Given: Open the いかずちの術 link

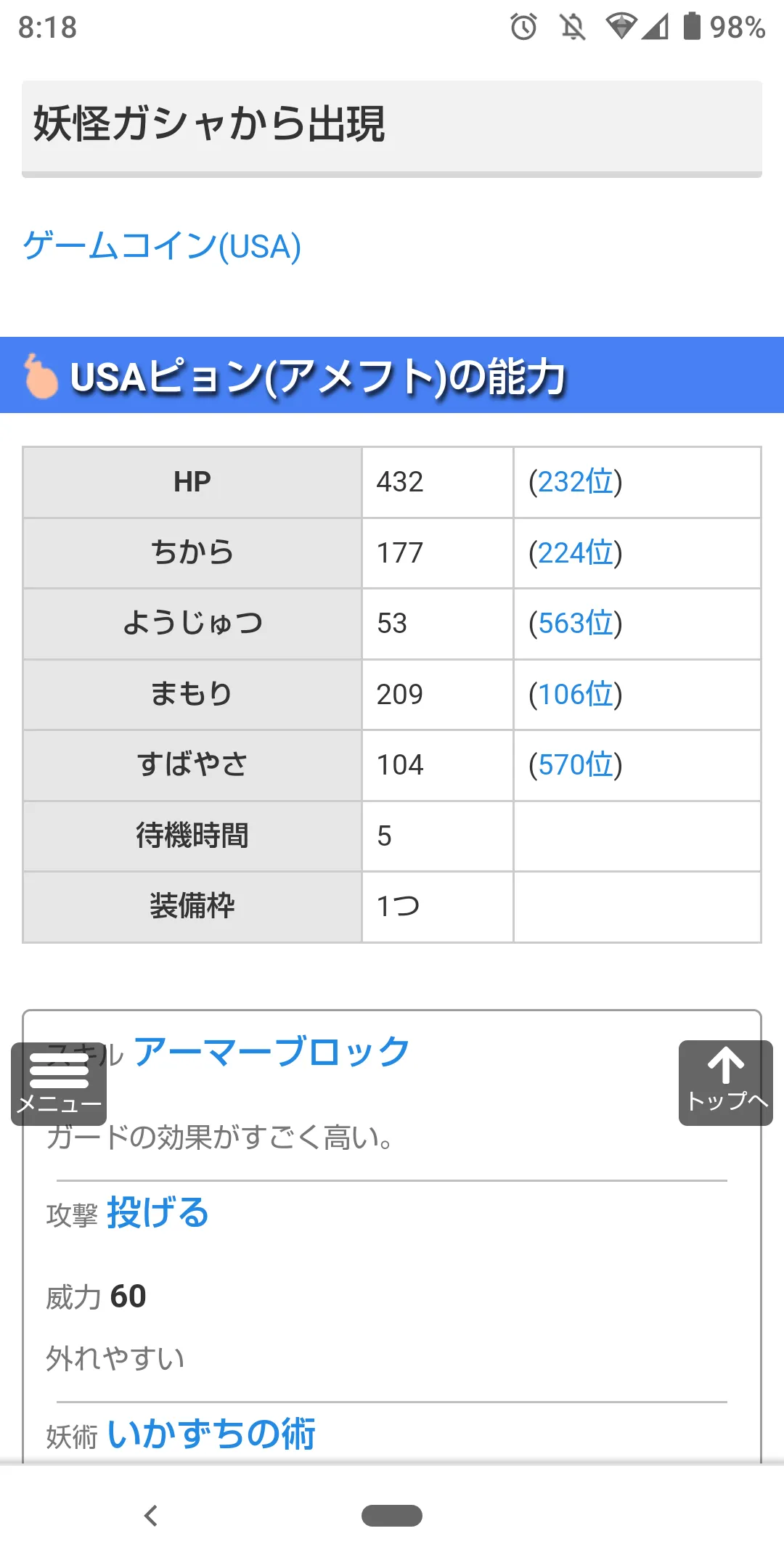Looking at the screenshot, I should pos(211,1434).
